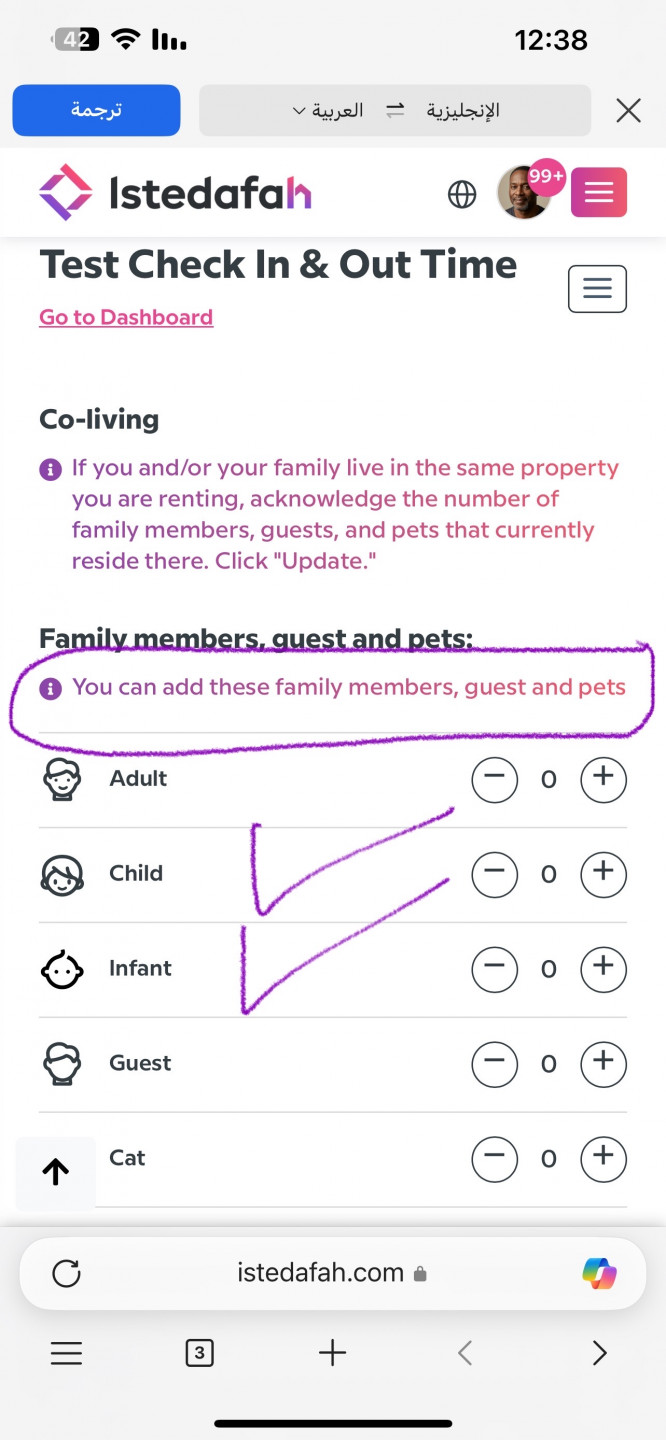This screenshot has width=666, height=1440.
Task: Increase the Adult count
Action: tap(603, 780)
